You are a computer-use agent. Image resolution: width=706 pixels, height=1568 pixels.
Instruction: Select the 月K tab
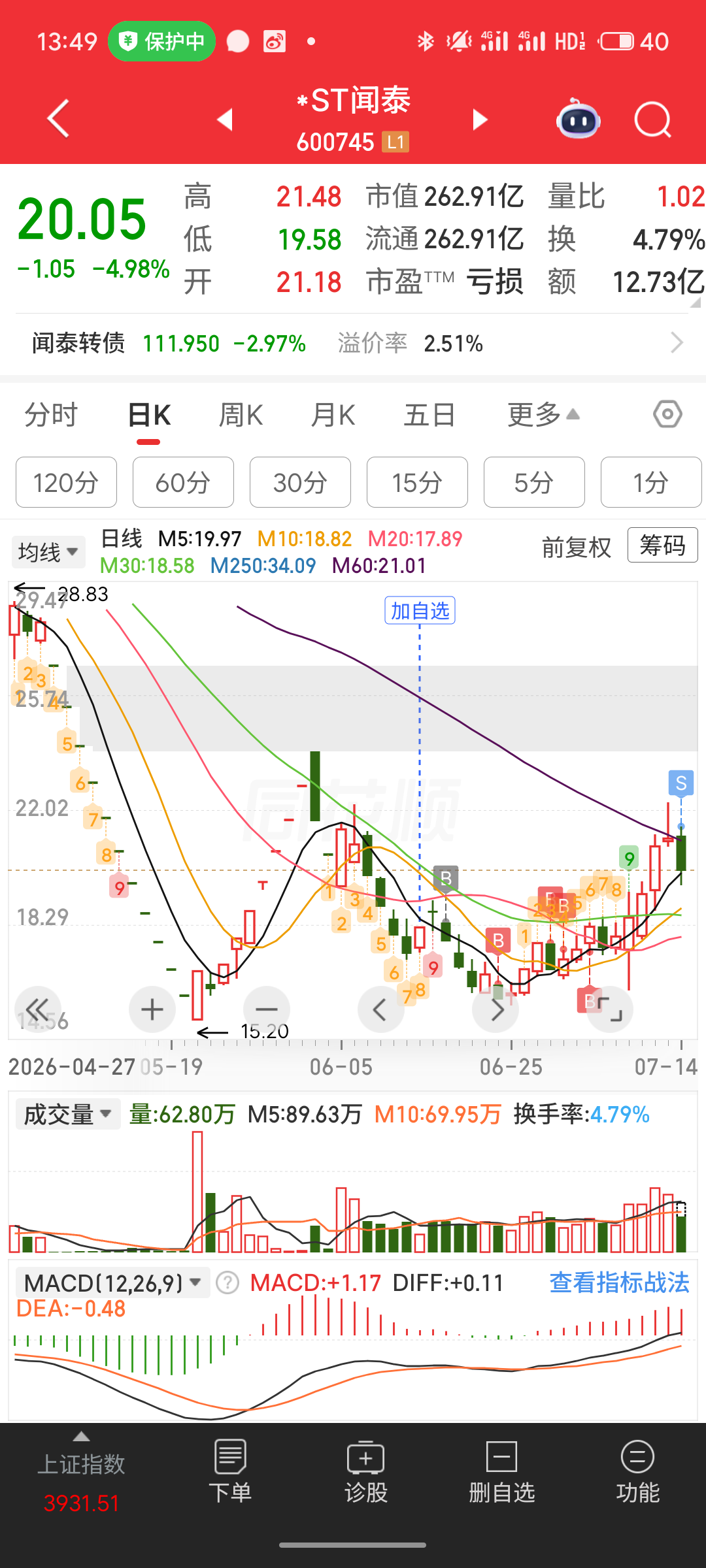[x=333, y=415]
